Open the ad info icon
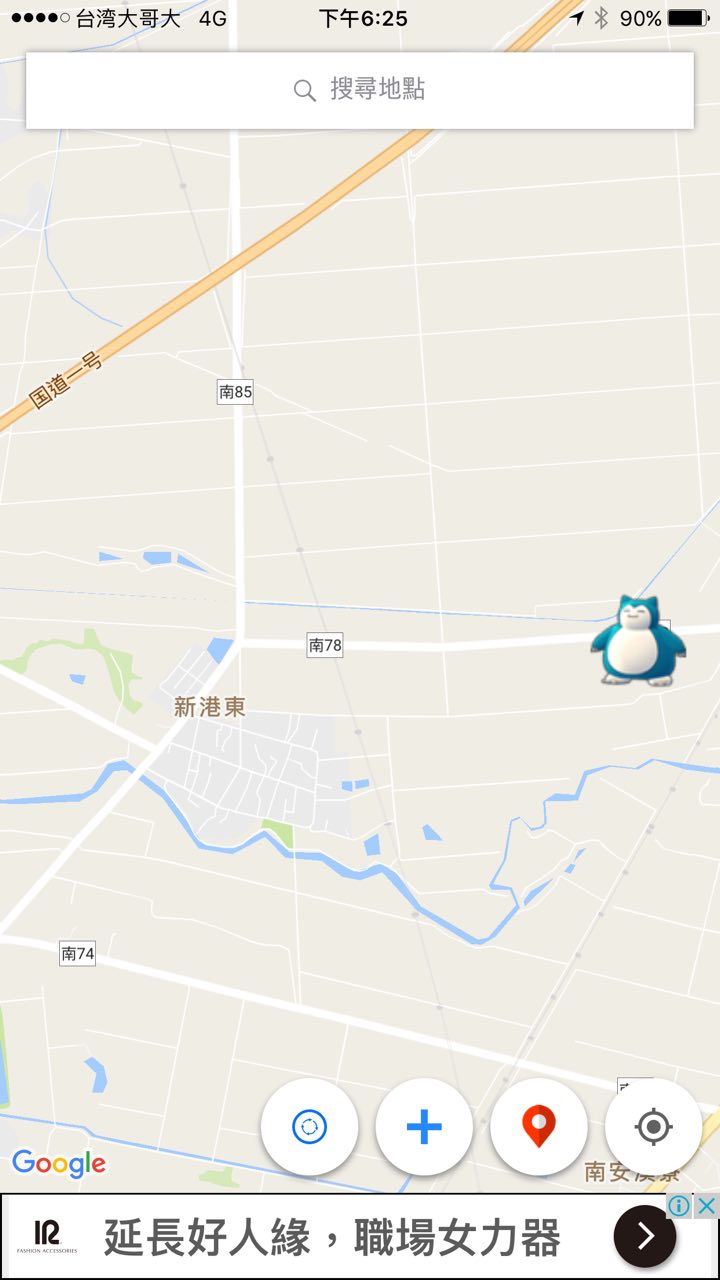This screenshot has width=720, height=1280. click(x=679, y=1206)
